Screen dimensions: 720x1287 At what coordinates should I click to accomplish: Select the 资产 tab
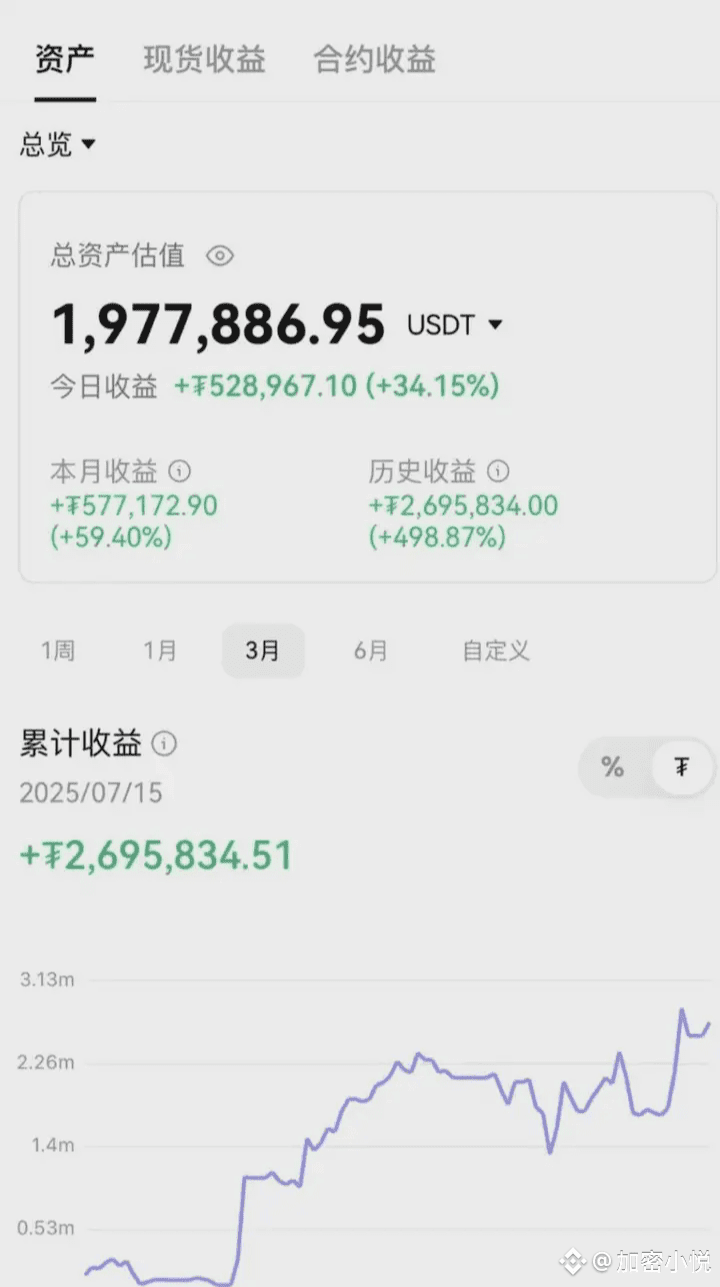coord(65,60)
